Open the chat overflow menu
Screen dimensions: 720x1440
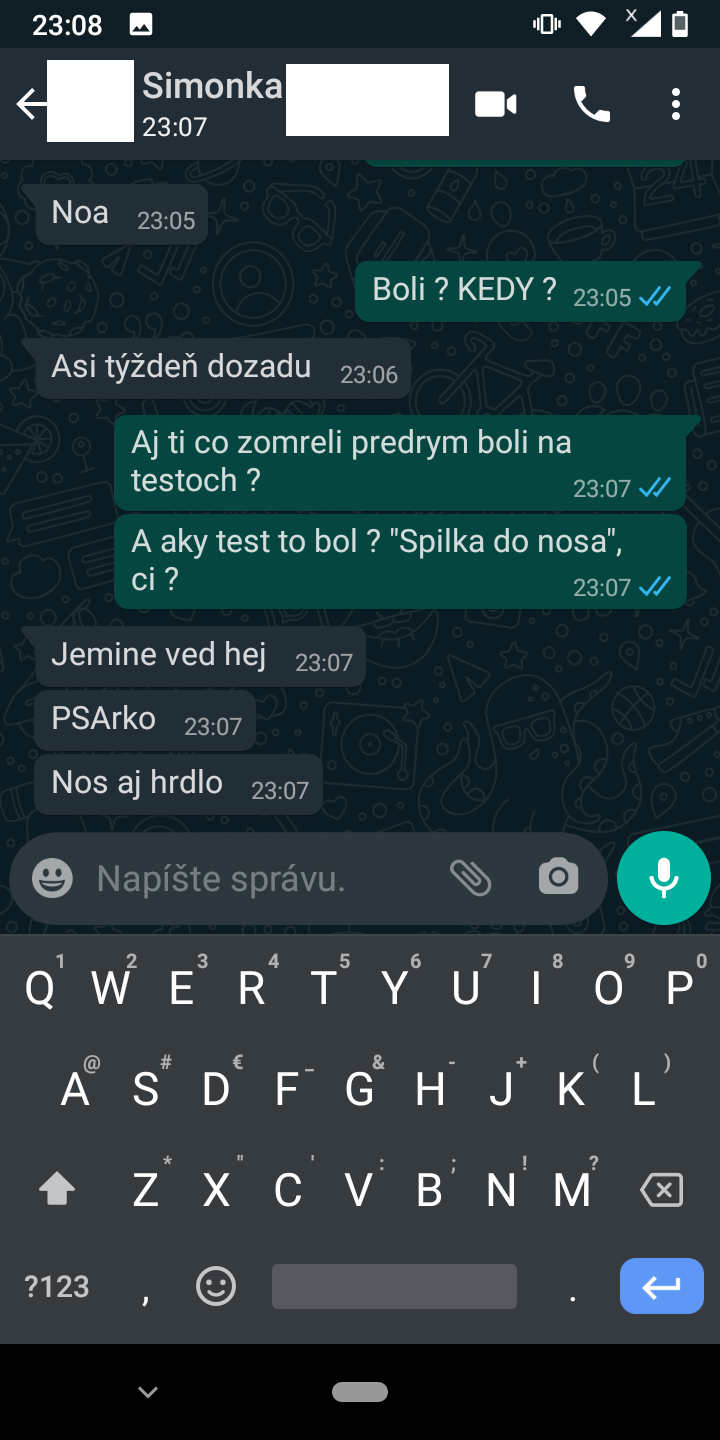[676, 104]
